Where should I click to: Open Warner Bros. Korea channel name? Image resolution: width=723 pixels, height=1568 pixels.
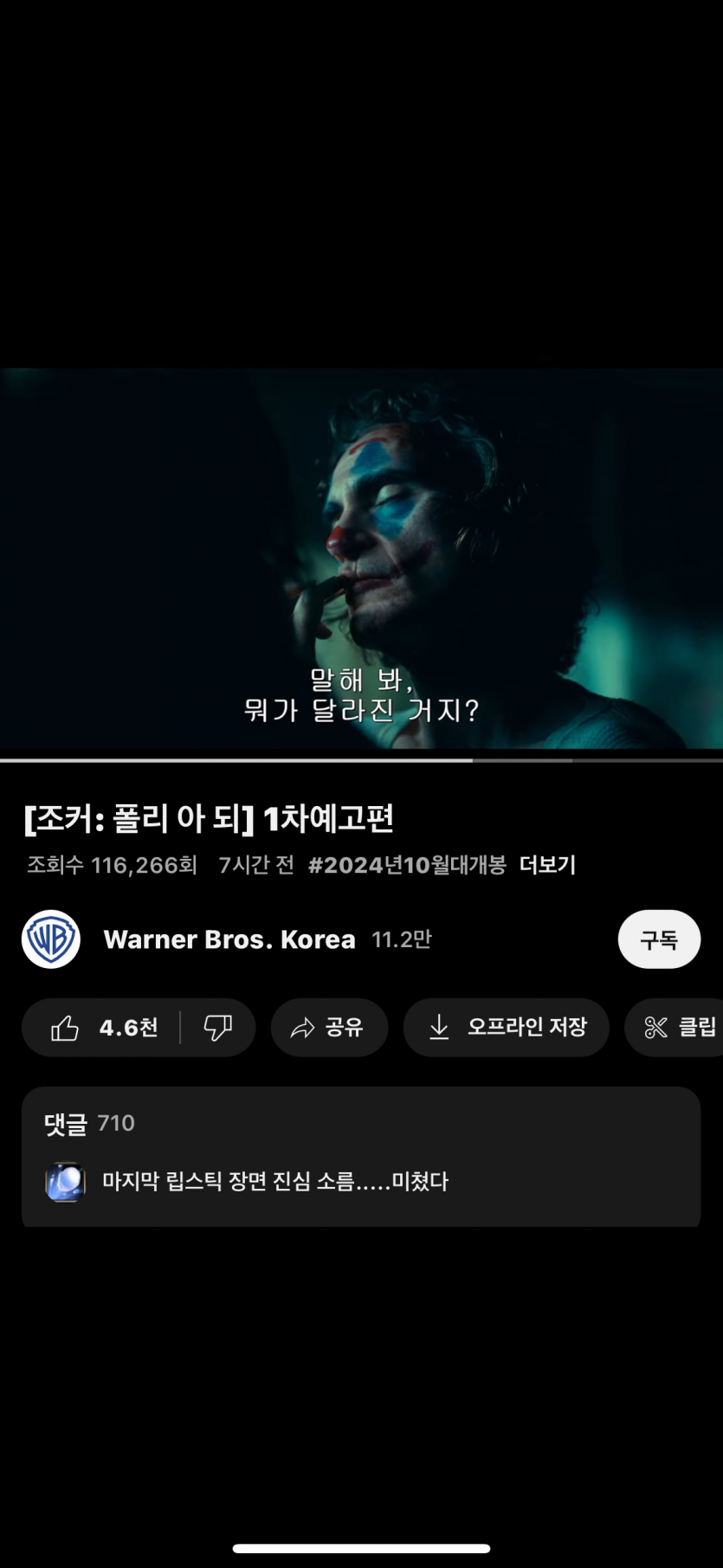[x=229, y=939]
